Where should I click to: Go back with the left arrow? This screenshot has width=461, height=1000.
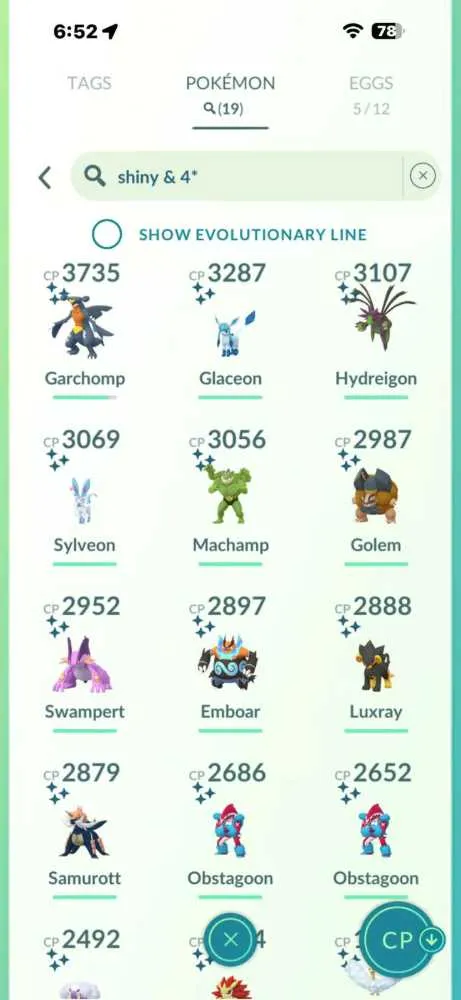[45, 177]
